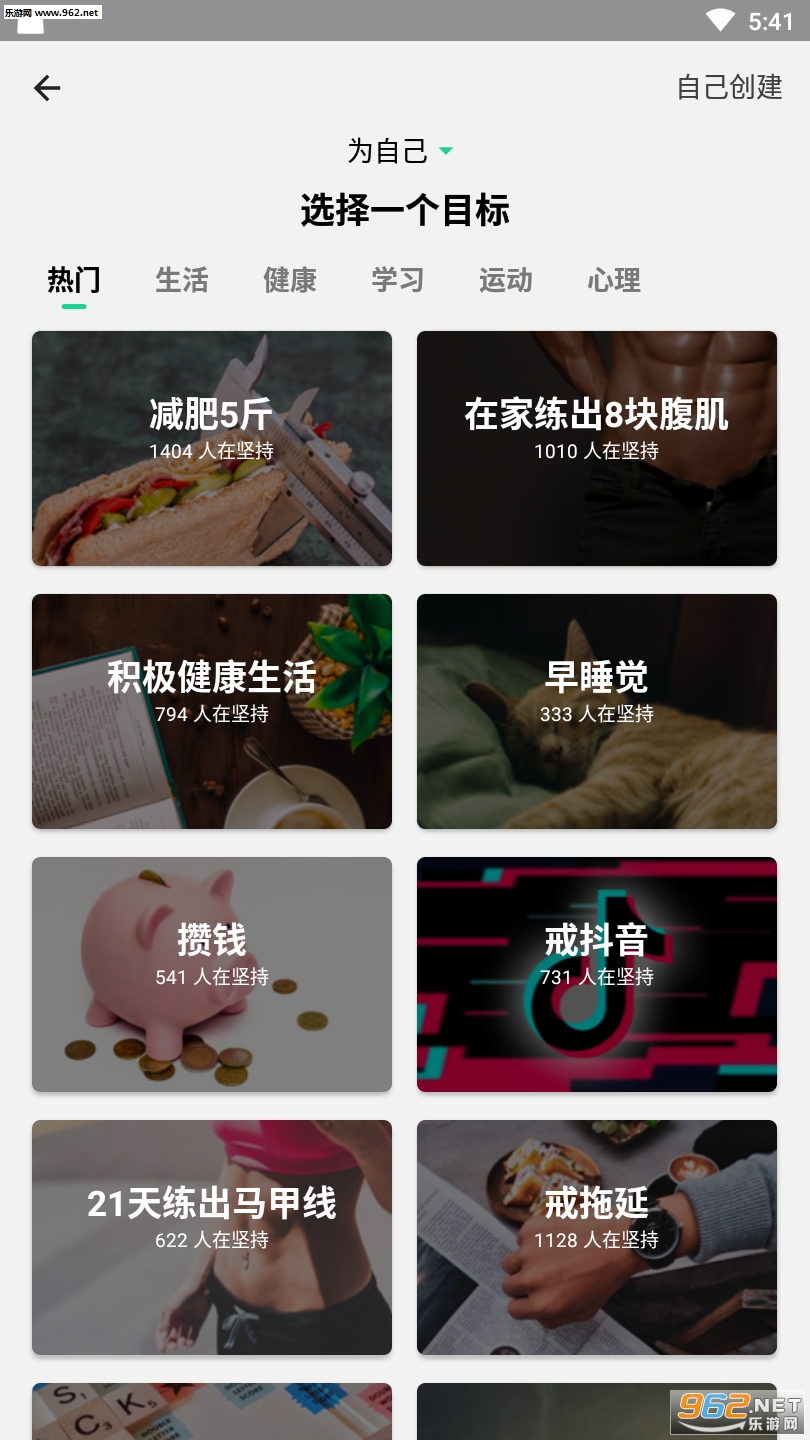Viewport: 810px width, 1440px height.
Task: Open the 21天练出马甲线 goal card
Action: (212, 1237)
